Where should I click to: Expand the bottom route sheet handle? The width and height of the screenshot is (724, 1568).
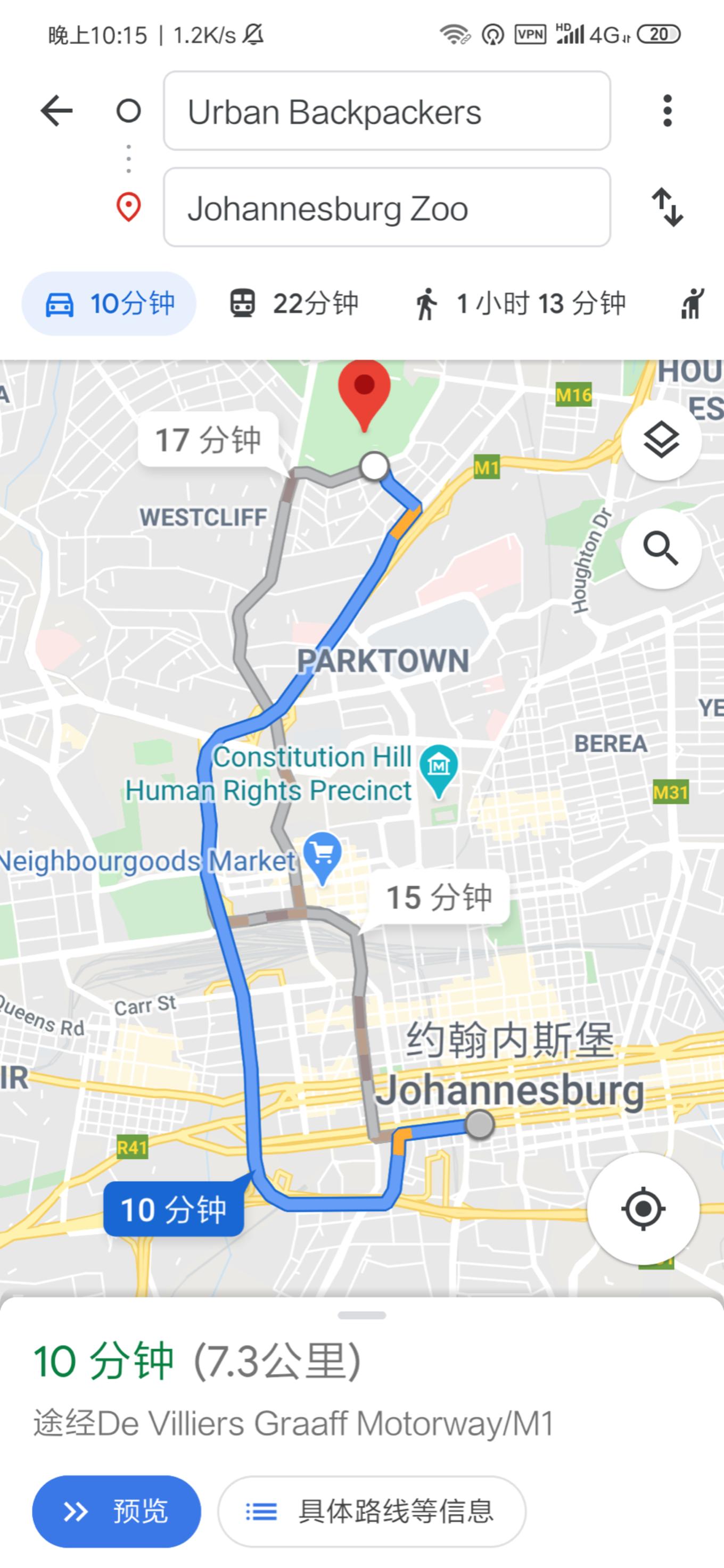point(361,1315)
